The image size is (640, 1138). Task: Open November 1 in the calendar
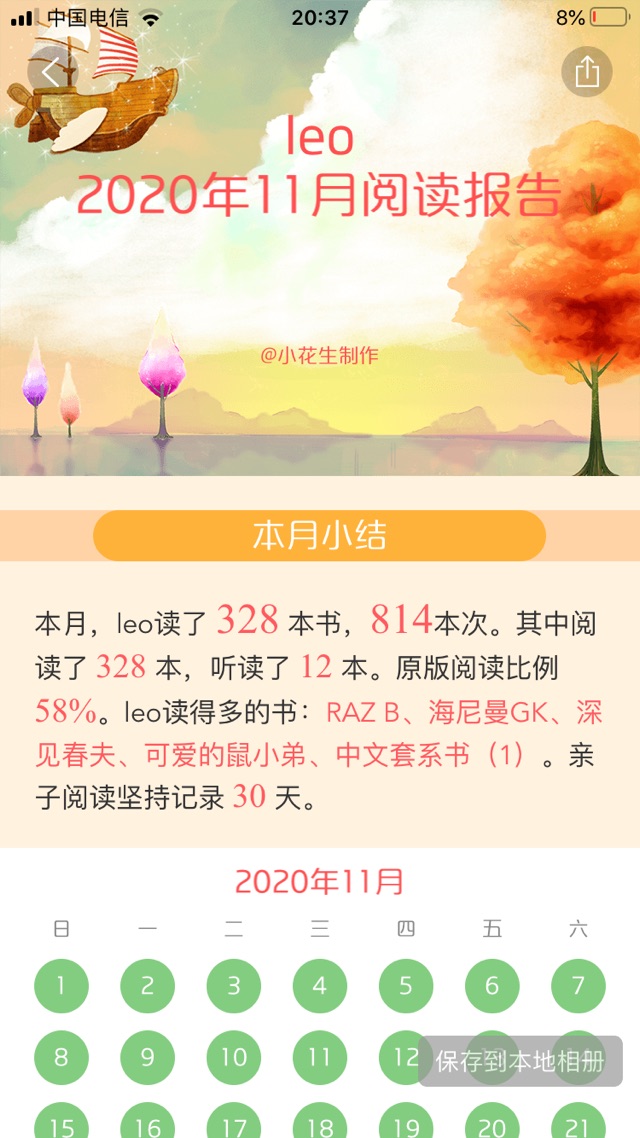[x=61, y=986]
